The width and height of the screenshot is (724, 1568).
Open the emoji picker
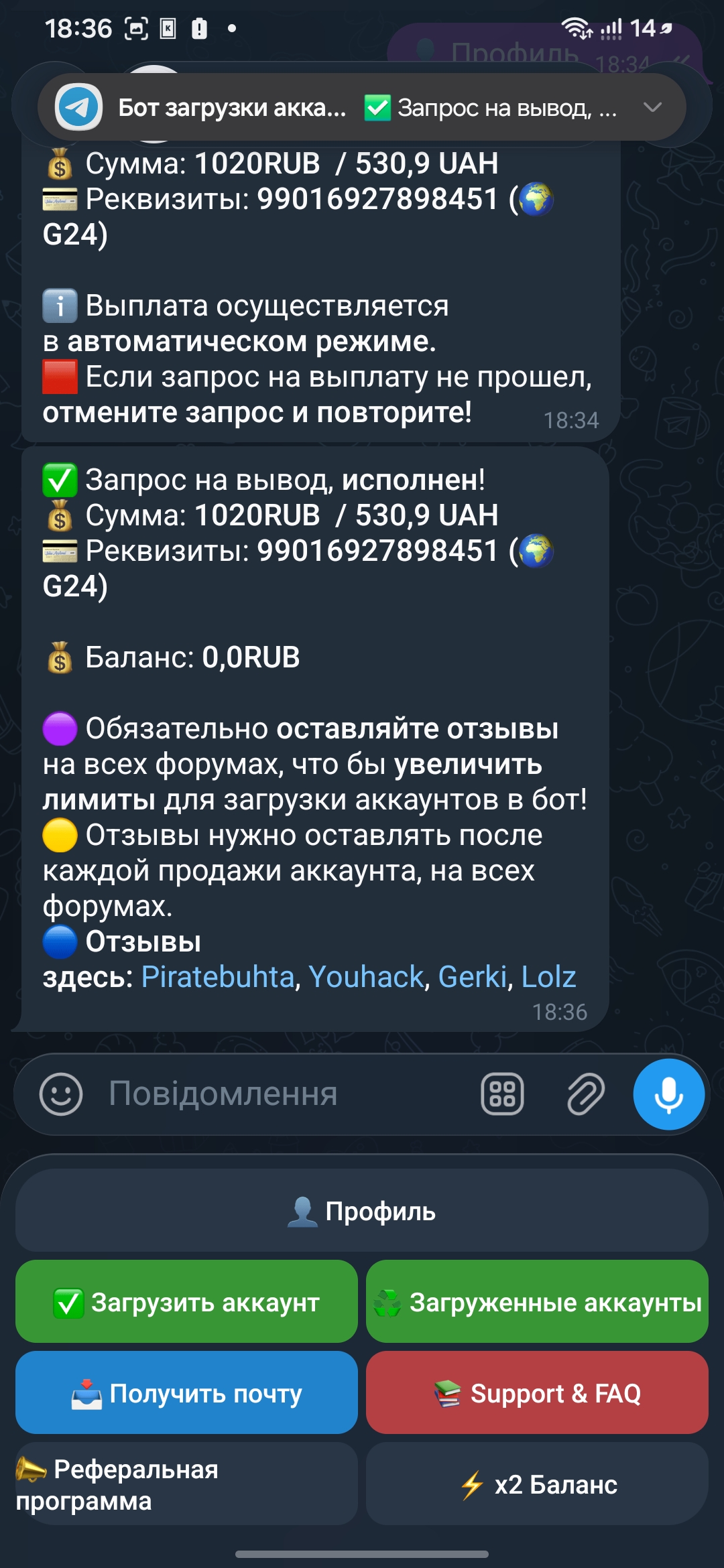61,1094
